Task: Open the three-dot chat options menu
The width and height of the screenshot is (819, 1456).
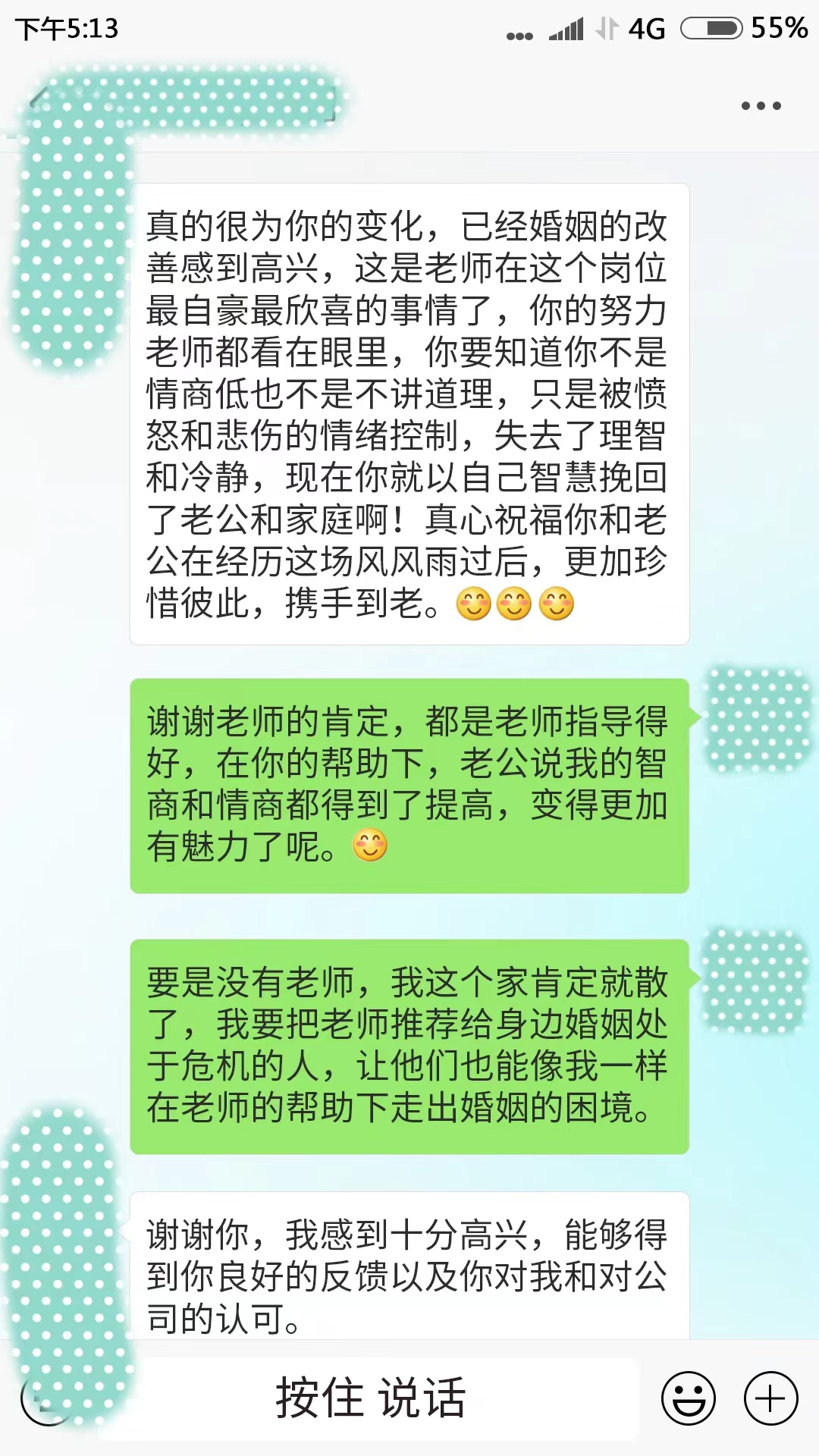Action: 761,106
